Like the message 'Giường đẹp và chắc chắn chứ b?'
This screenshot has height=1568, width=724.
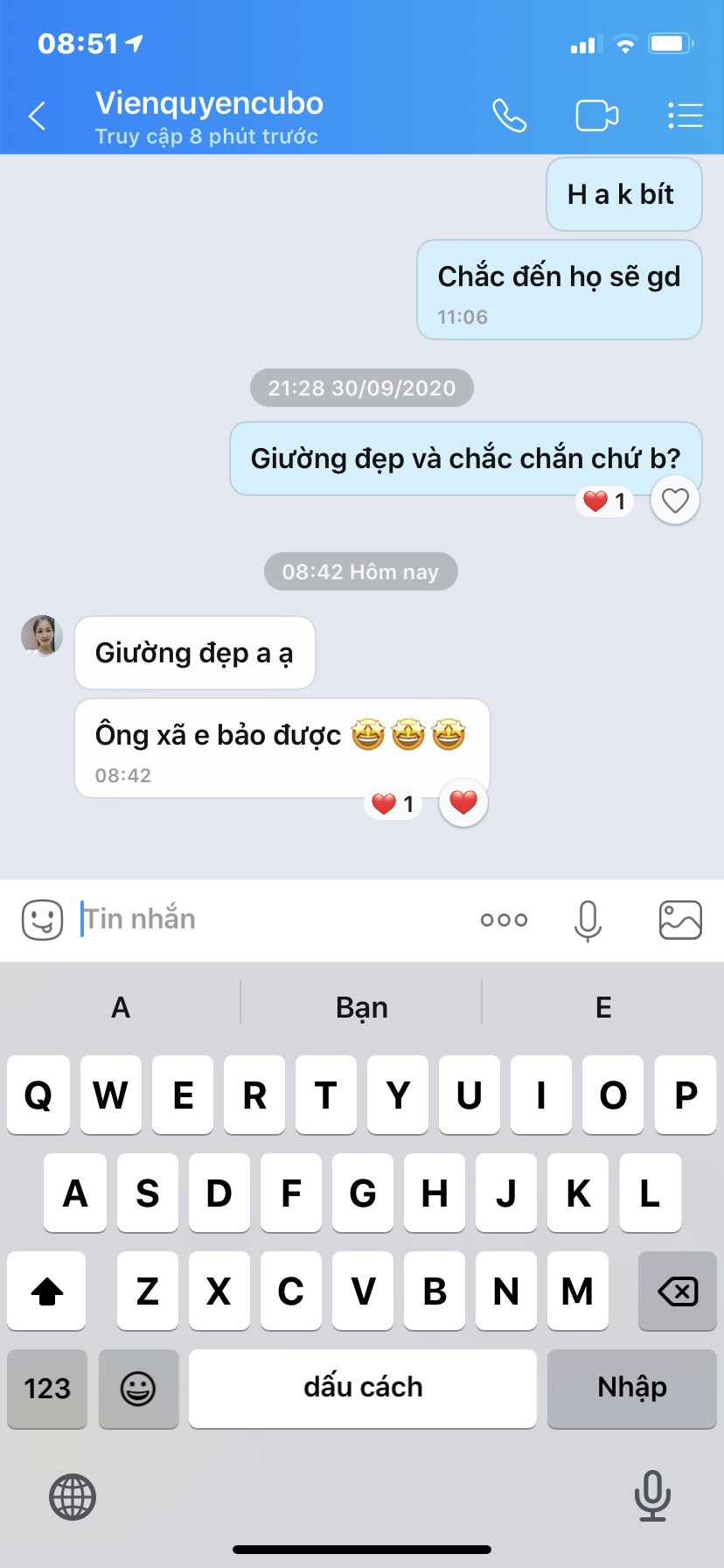pyautogui.click(x=675, y=500)
